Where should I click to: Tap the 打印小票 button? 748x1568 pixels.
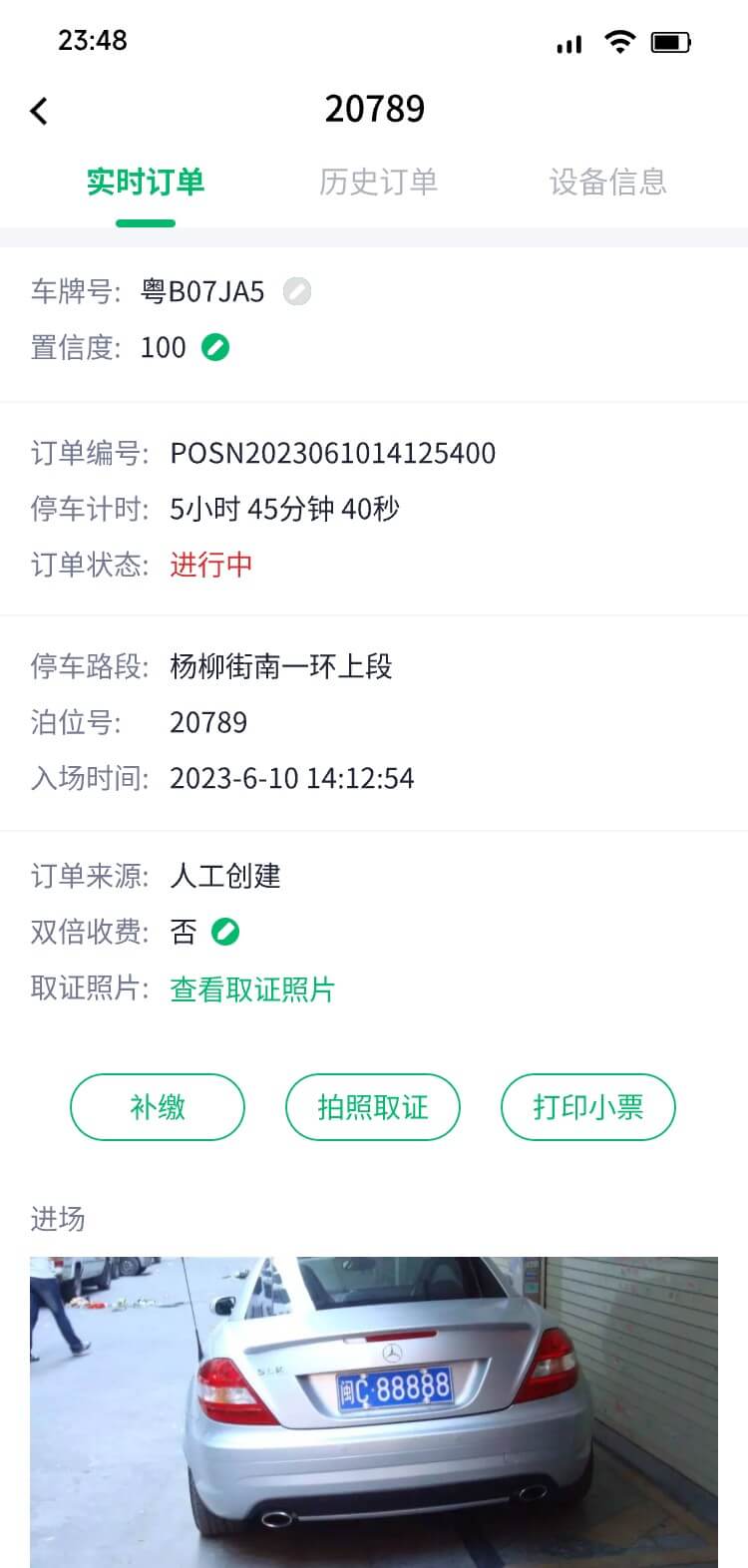point(588,1107)
